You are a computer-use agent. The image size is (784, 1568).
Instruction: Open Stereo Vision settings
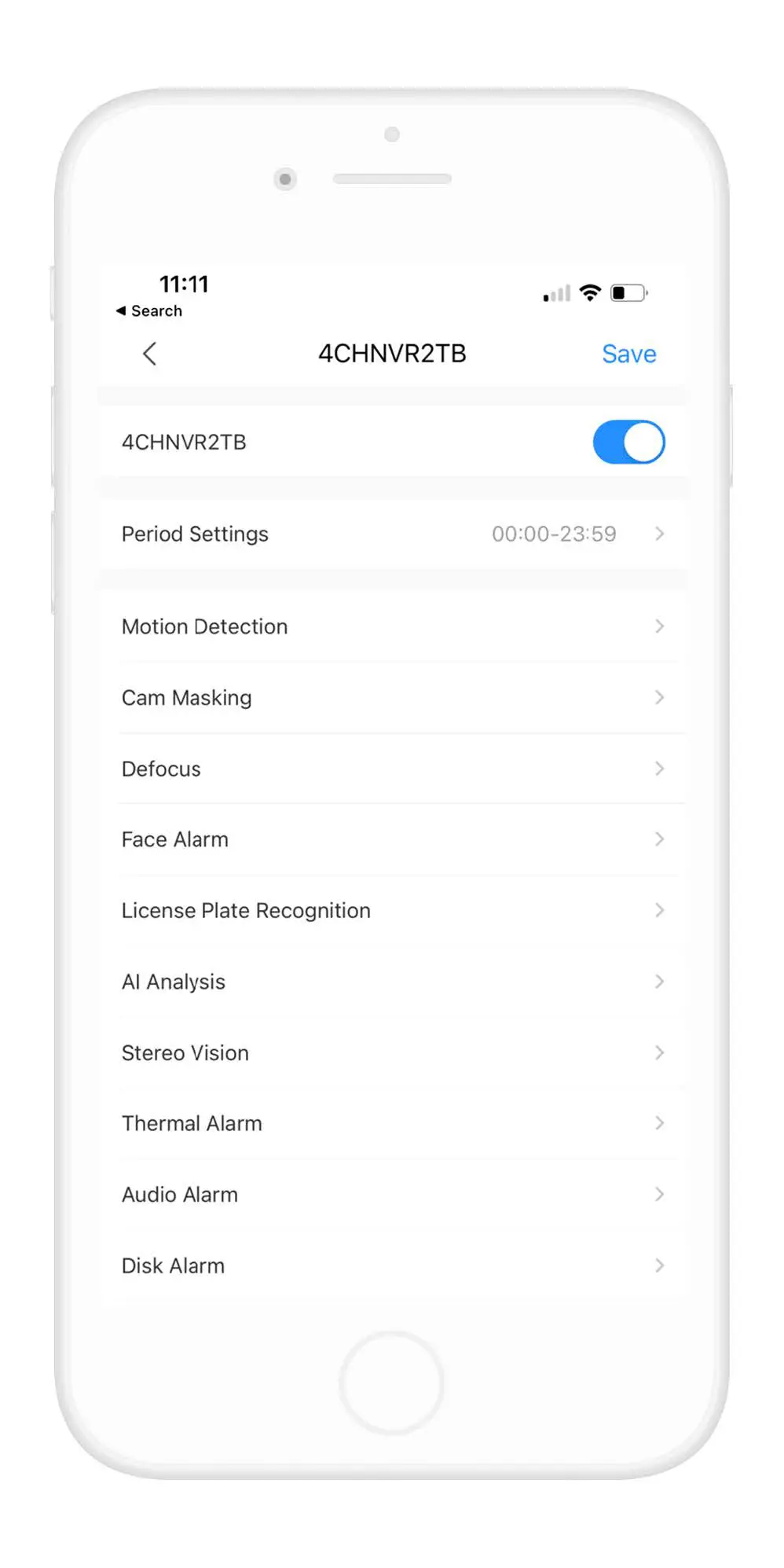tap(393, 1052)
